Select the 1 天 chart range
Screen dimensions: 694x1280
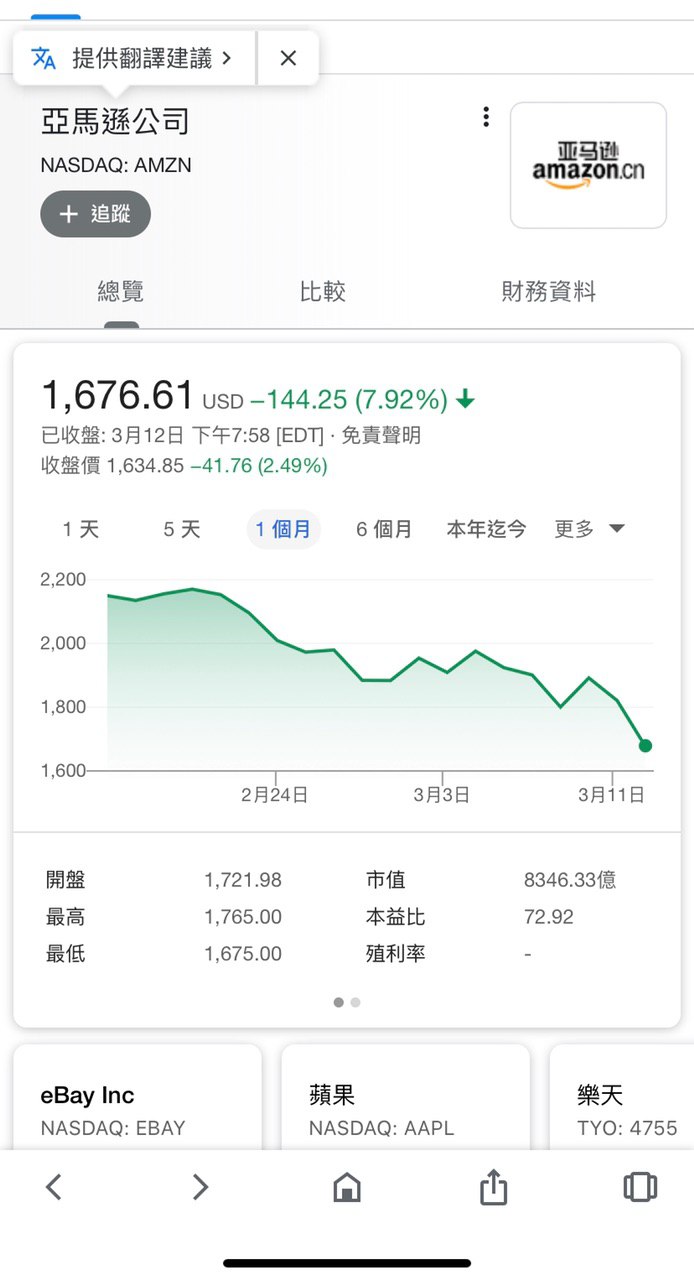tap(81, 529)
